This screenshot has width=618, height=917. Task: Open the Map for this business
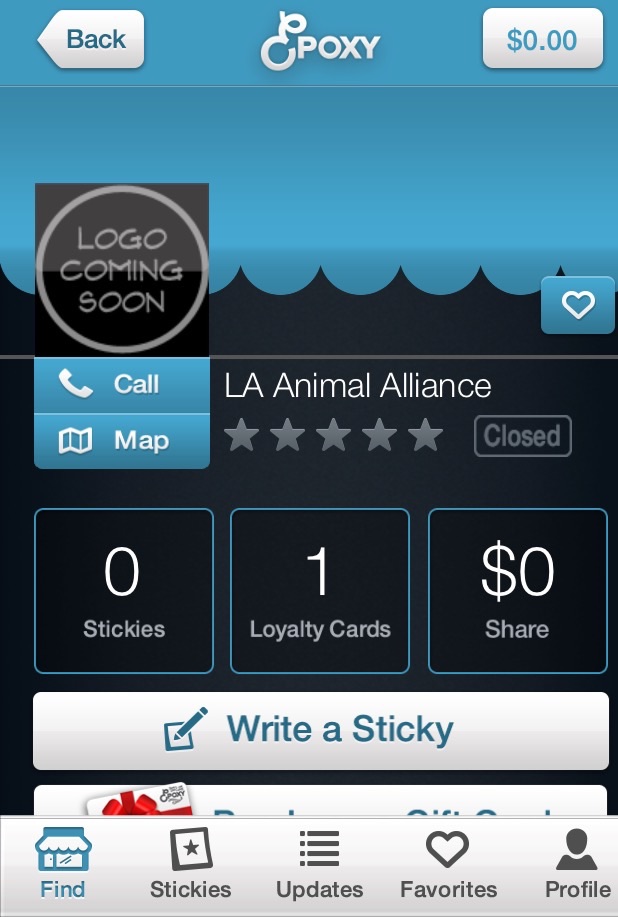pos(122,441)
